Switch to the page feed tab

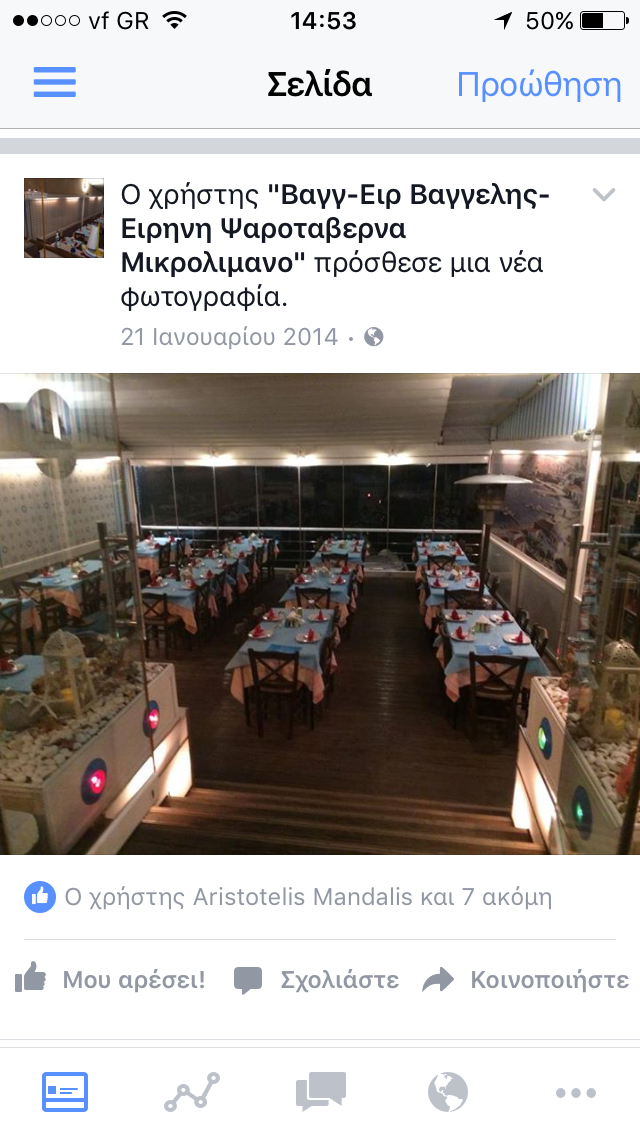pos(65,1092)
